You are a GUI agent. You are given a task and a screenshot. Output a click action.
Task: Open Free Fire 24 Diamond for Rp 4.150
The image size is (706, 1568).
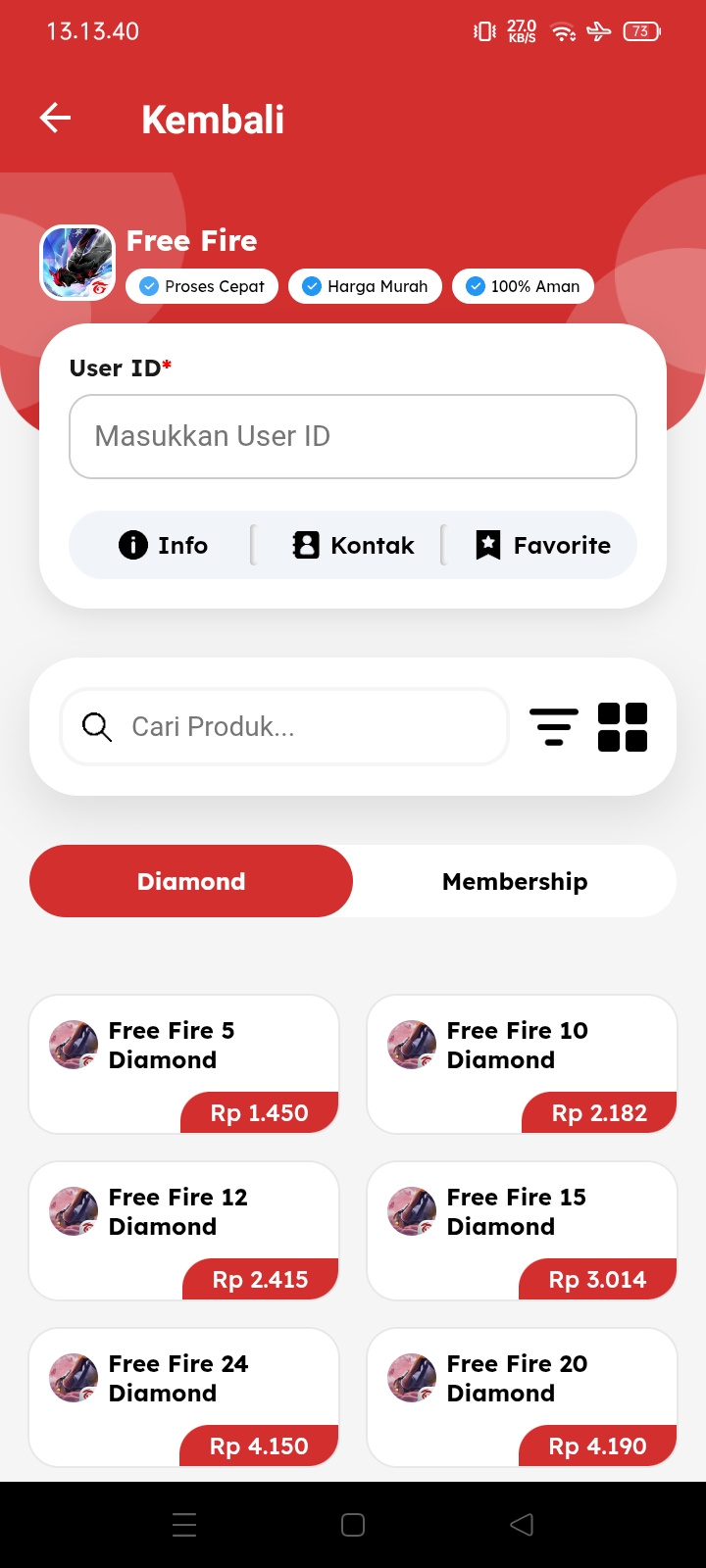[184, 1396]
